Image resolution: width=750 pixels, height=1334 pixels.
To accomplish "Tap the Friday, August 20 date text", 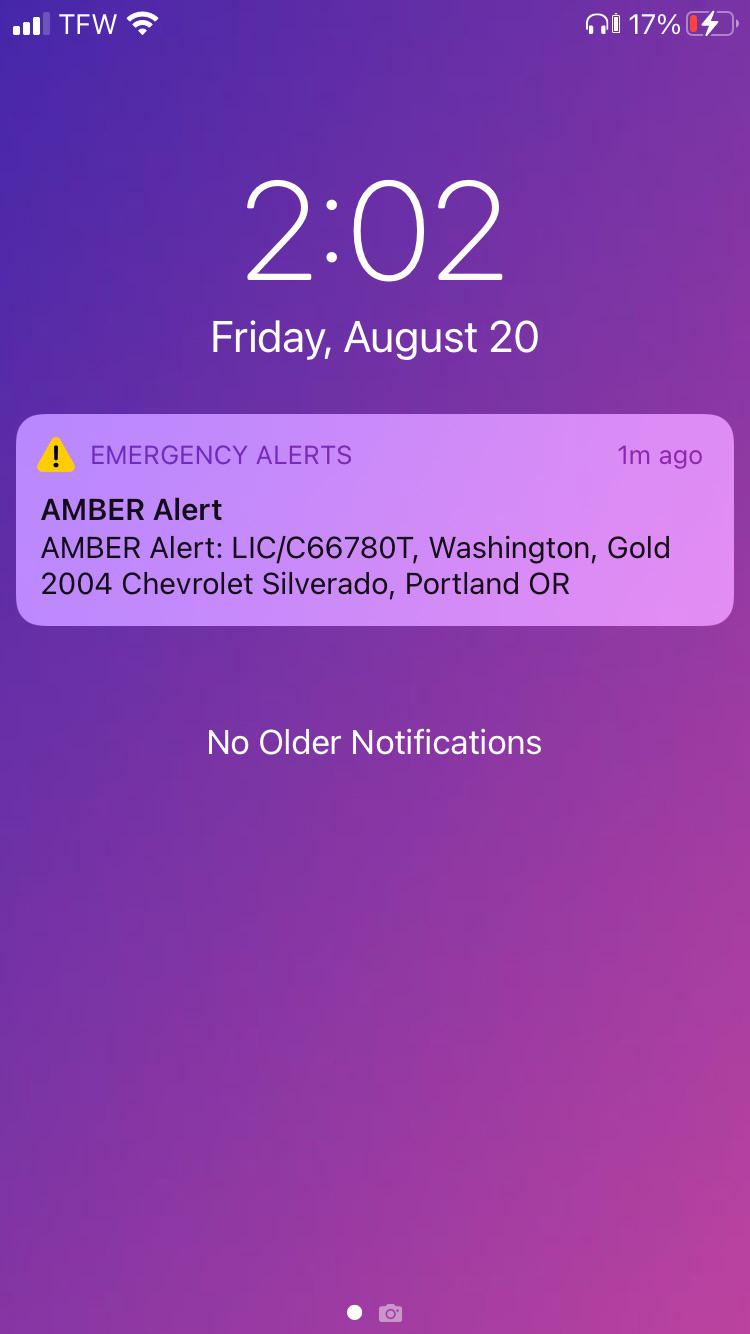I will click(374, 337).
